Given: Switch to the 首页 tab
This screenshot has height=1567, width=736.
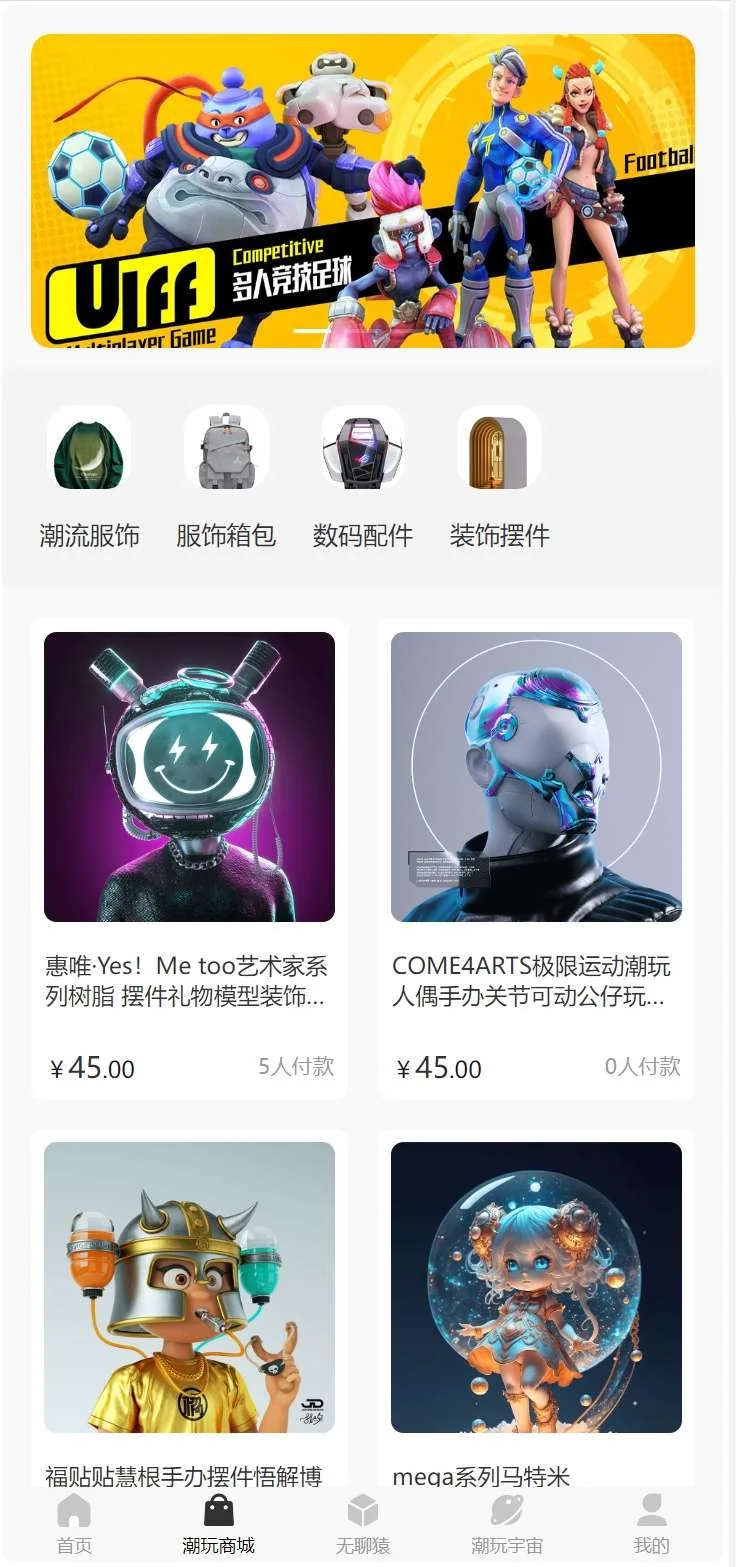Looking at the screenshot, I should pyautogui.click(x=74, y=1524).
